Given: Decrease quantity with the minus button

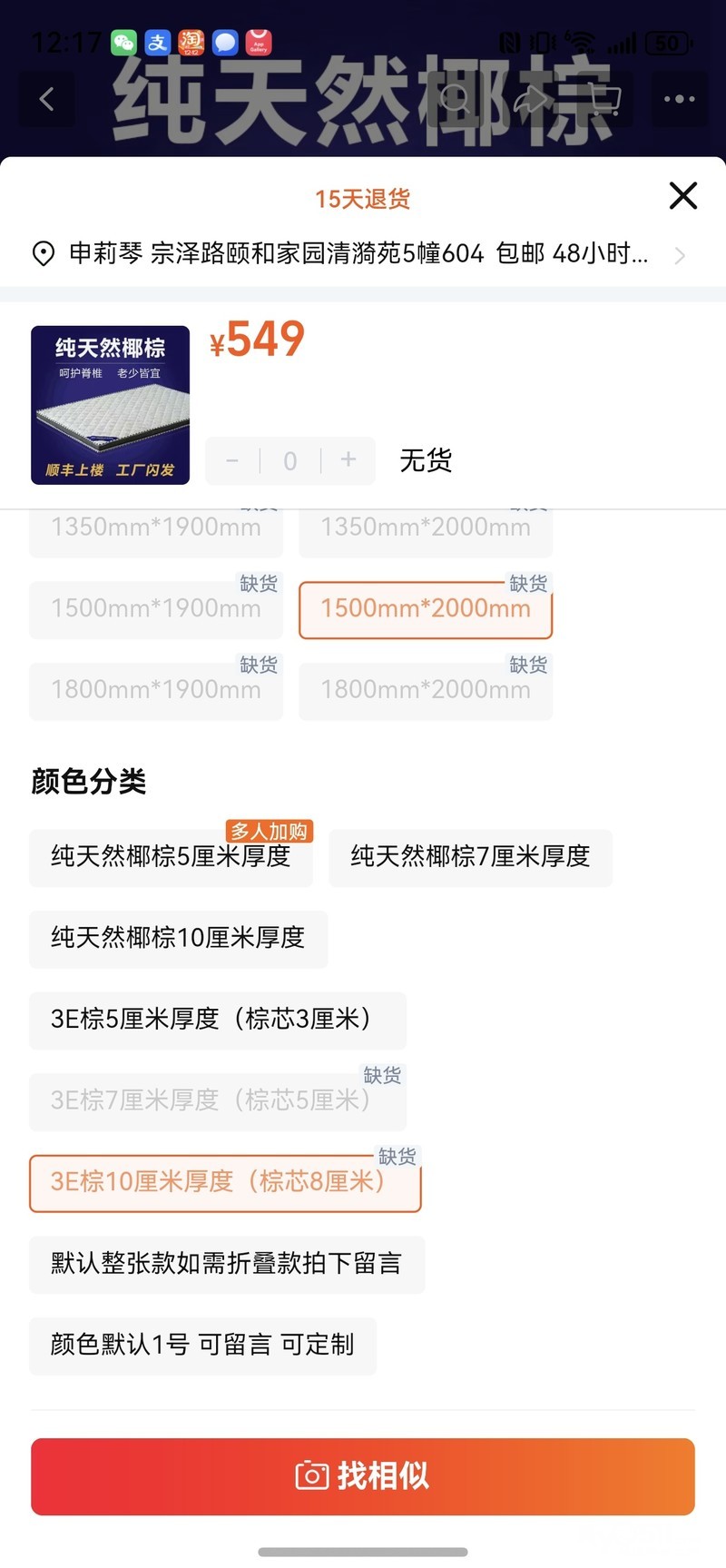Looking at the screenshot, I should [232, 460].
